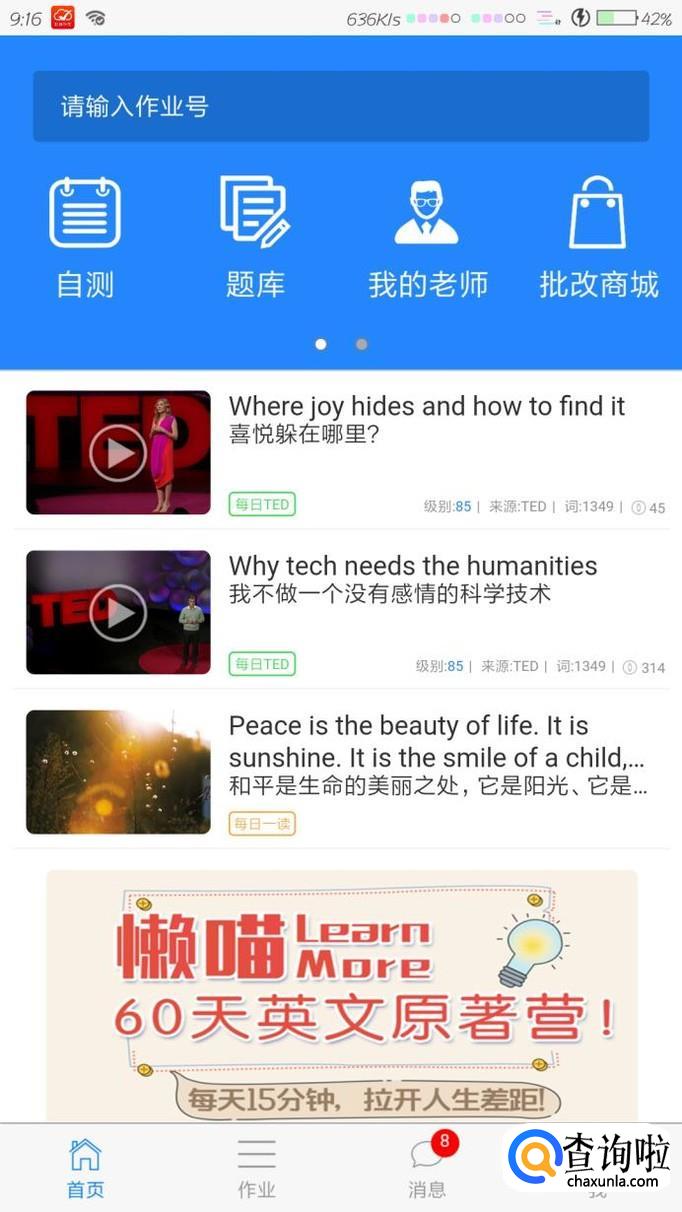Open 我的老师
Image resolution: width=682 pixels, height=1212 pixels.
(427, 238)
